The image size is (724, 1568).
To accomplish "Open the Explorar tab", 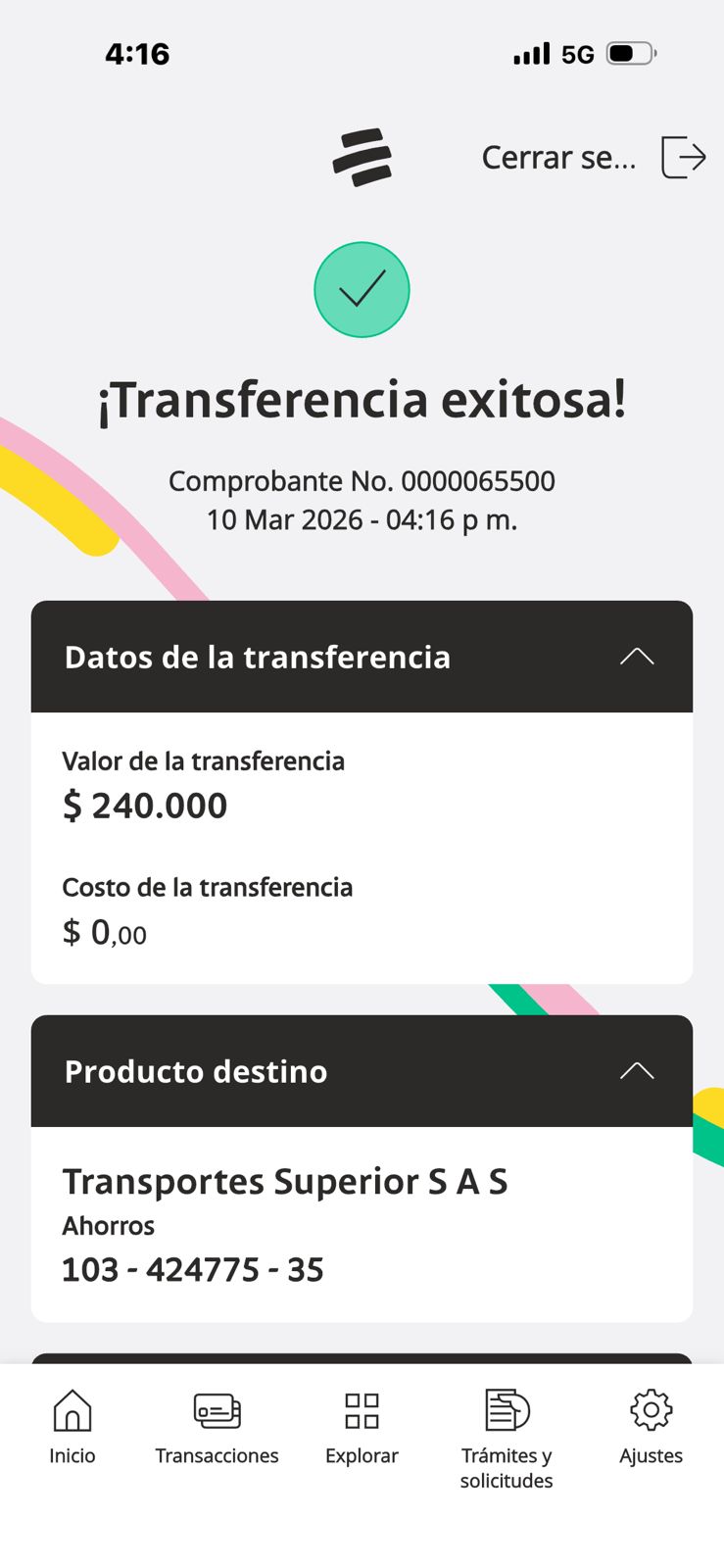I will (x=362, y=1426).
